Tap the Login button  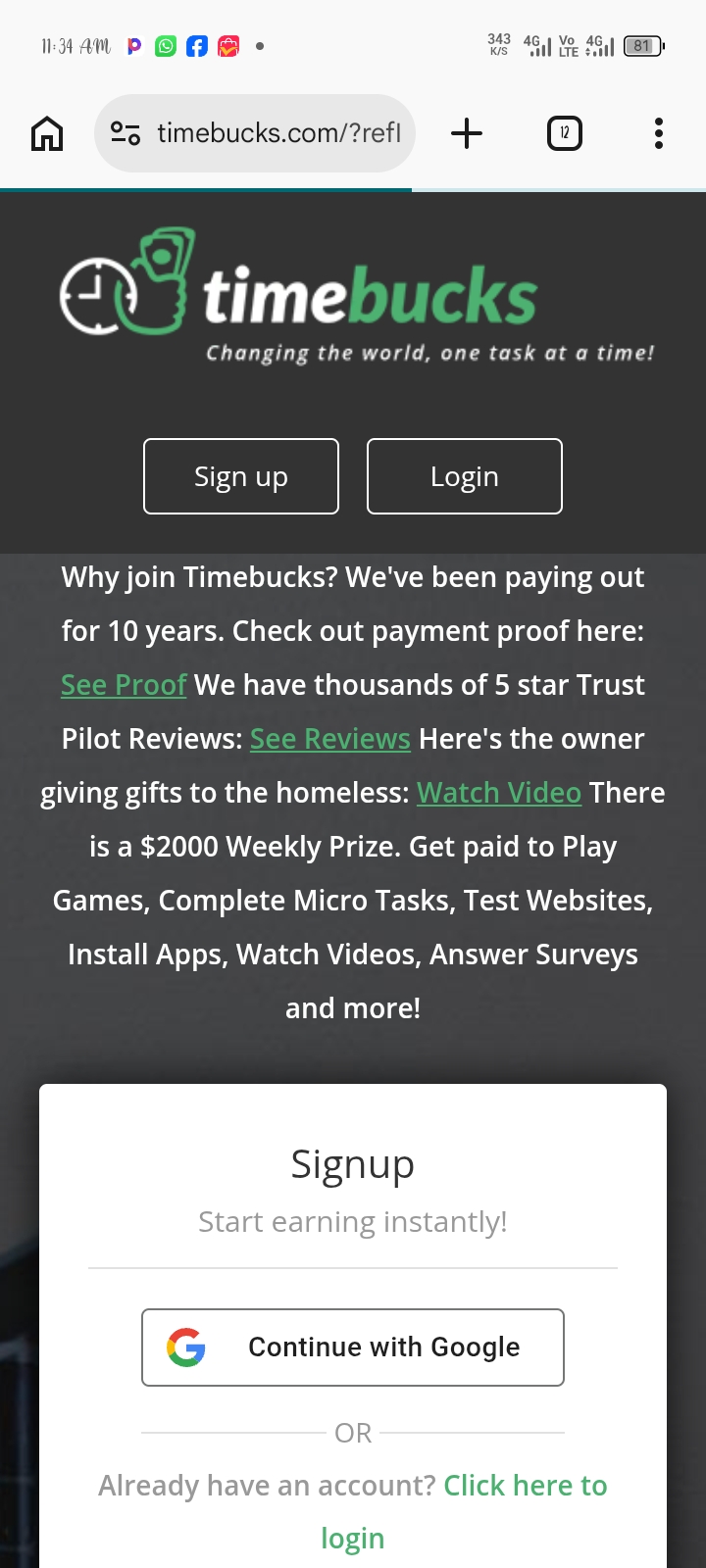465,476
